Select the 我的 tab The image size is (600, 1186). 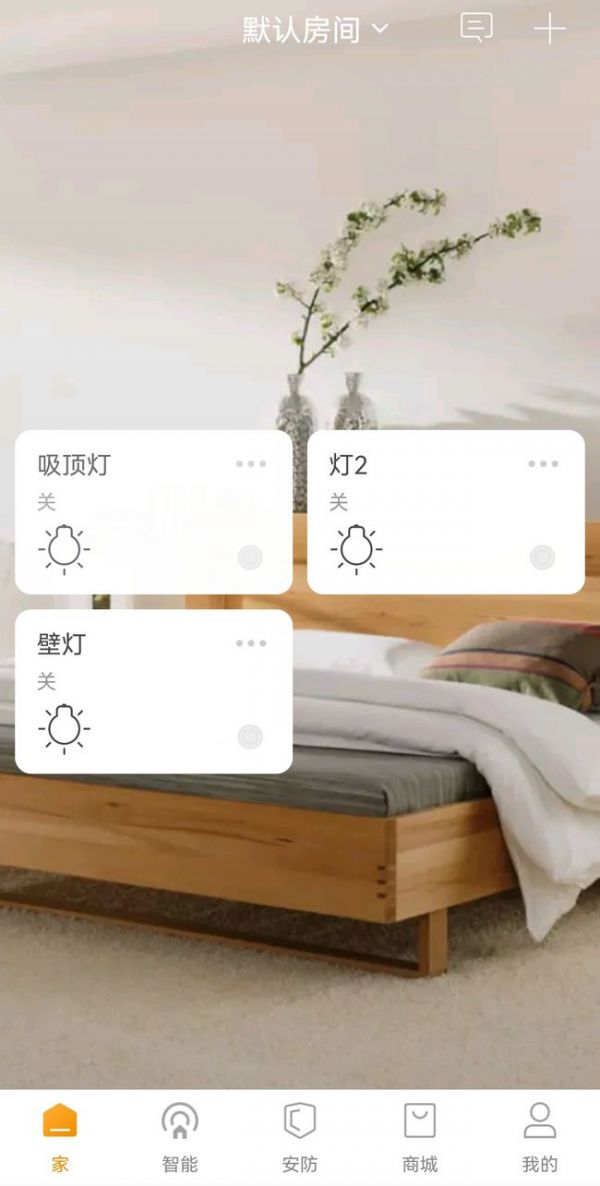tap(540, 1137)
